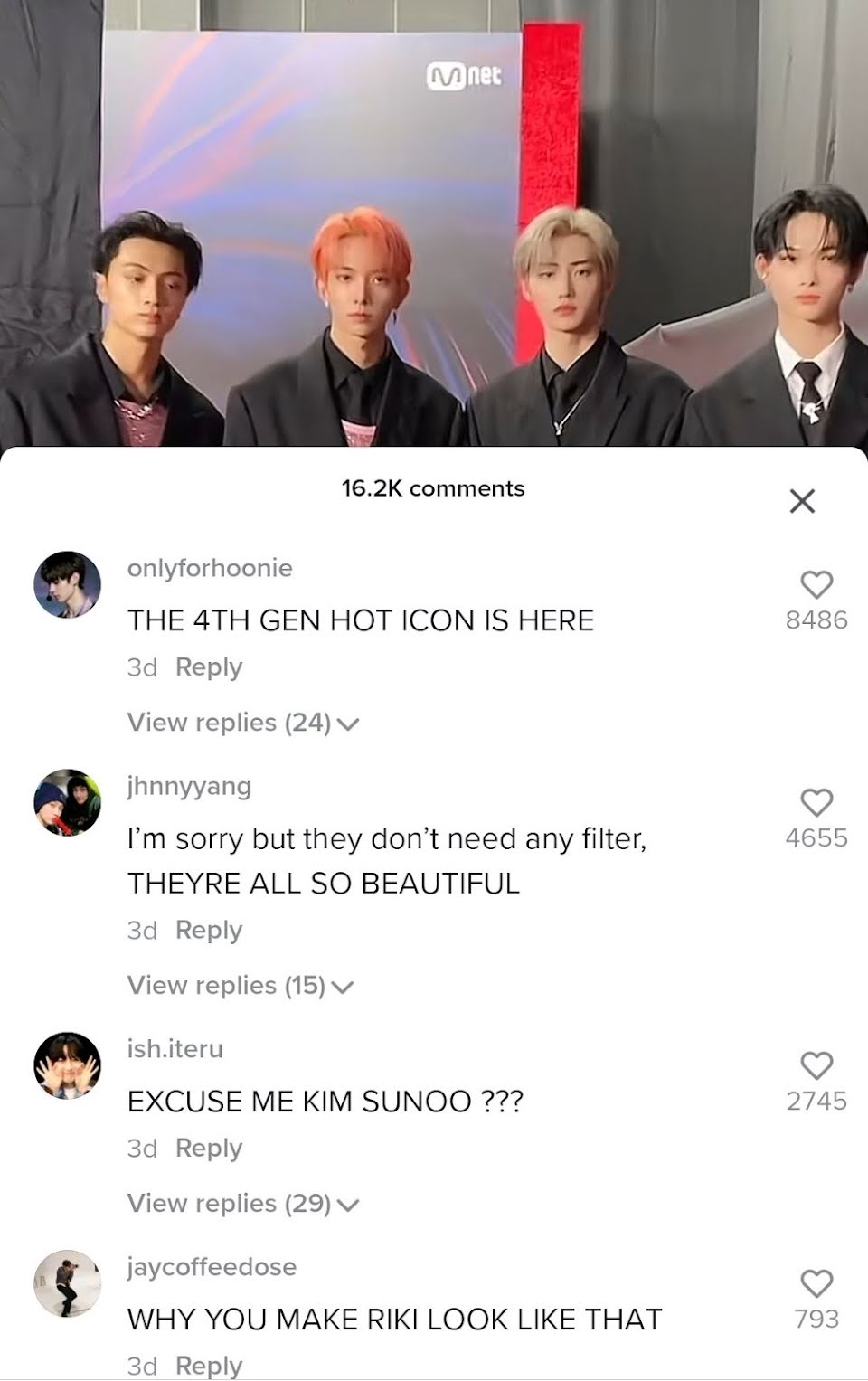Viewport: 868px width, 1381px height.
Task: Like ish.iteru's comment
Action: (x=816, y=1065)
